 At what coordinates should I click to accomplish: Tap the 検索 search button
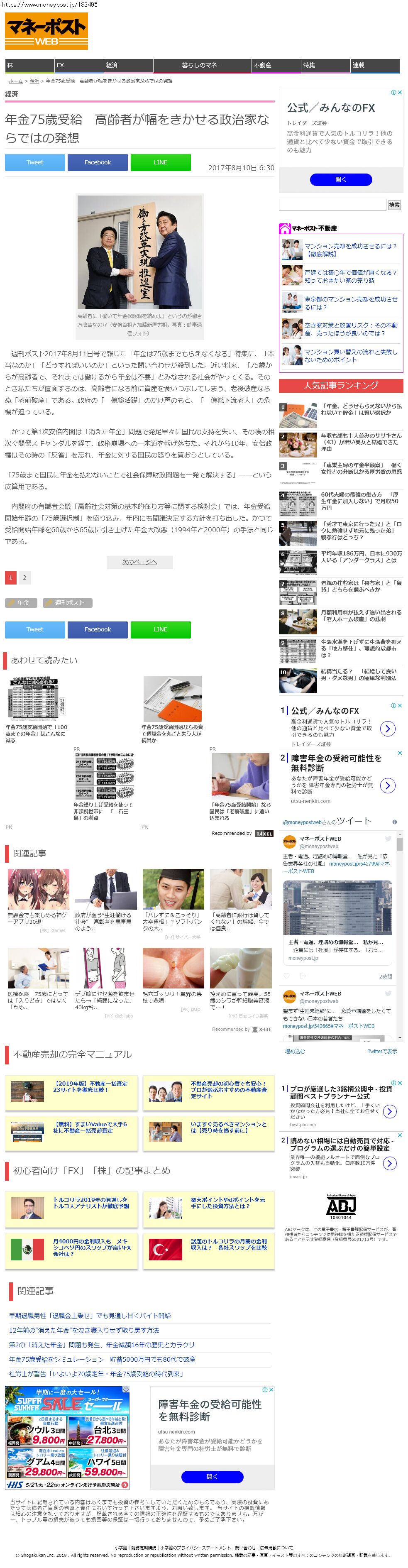[x=395, y=205]
